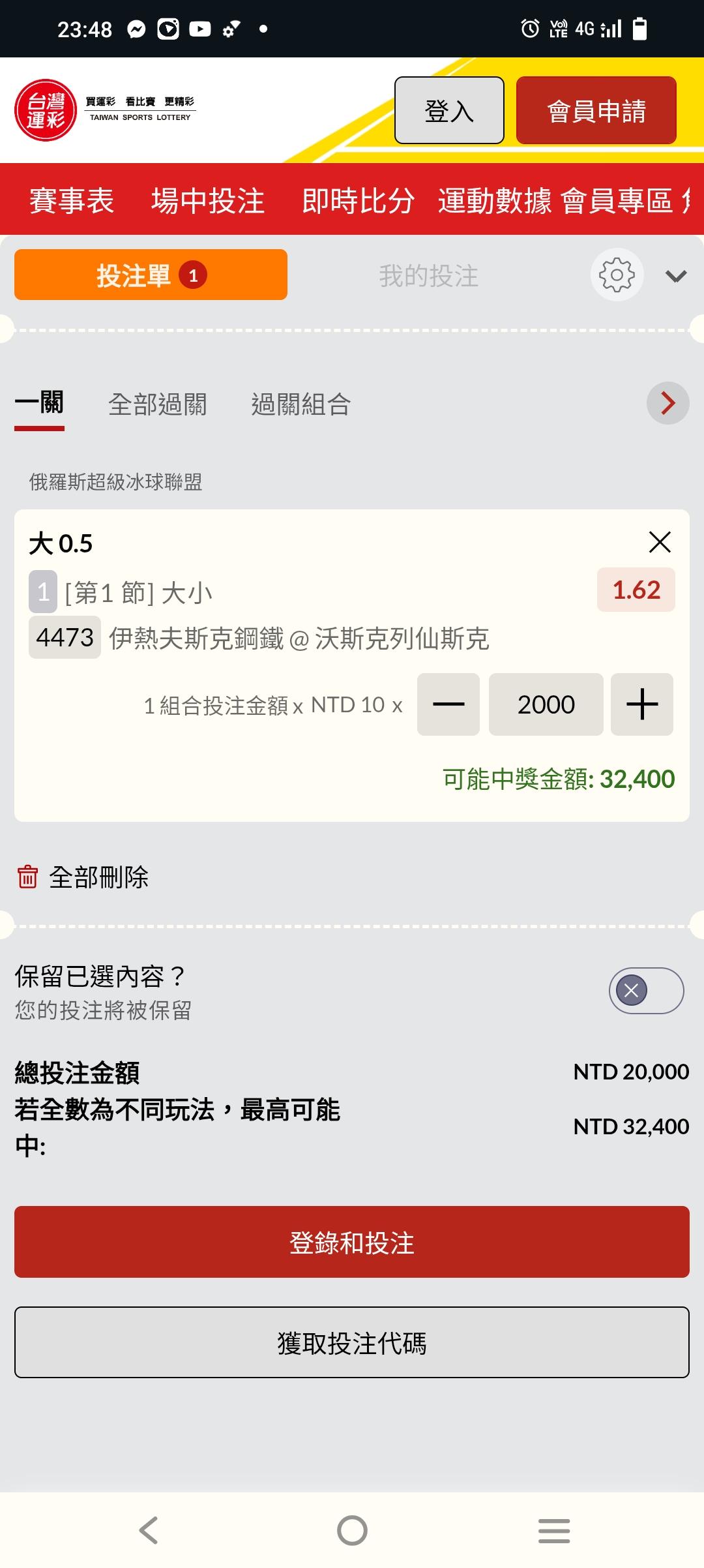Open 場中投注 in-play betting

pos(208,200)
